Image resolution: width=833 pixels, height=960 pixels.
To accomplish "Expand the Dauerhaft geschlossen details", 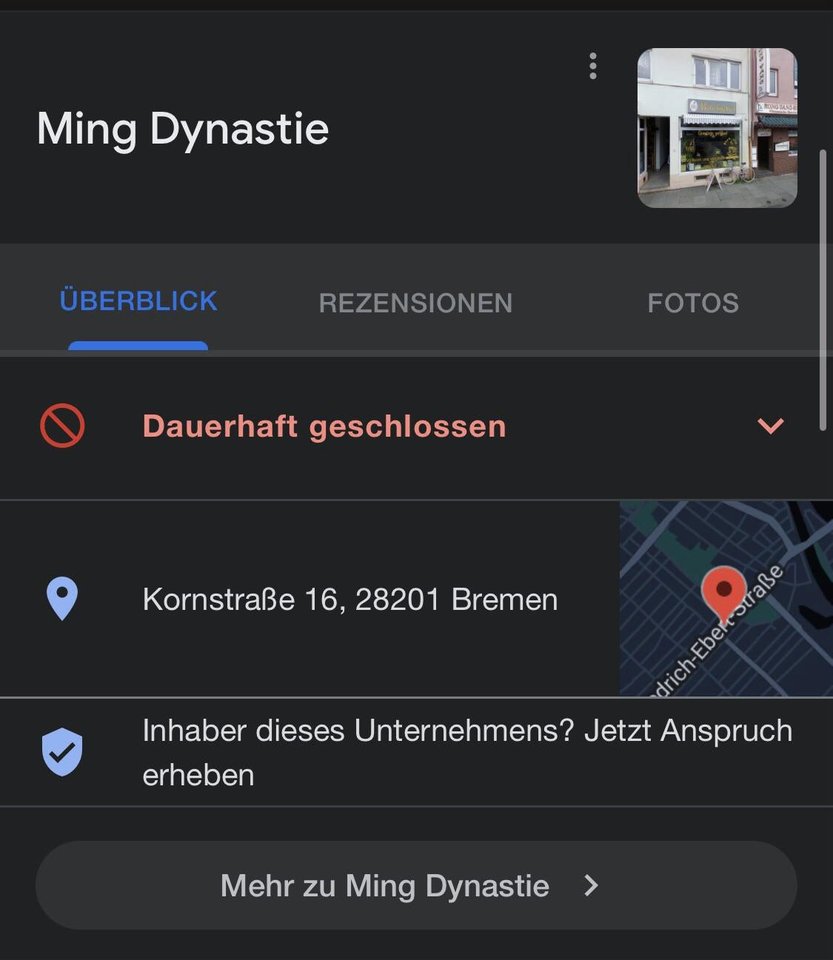I will point(770,427).
